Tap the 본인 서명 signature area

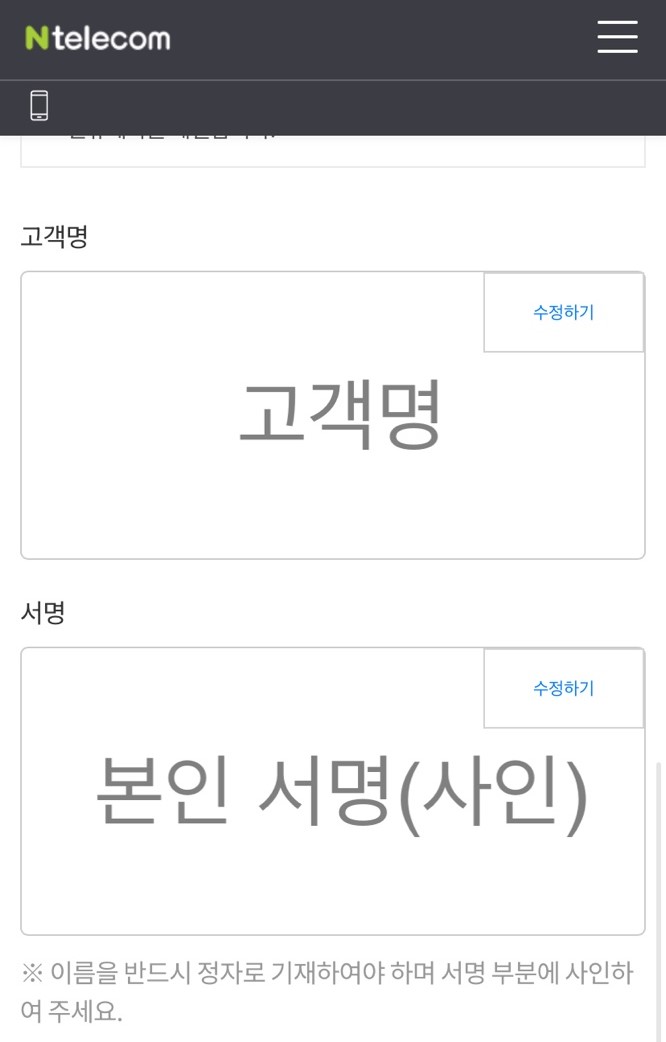pos(333,791)
